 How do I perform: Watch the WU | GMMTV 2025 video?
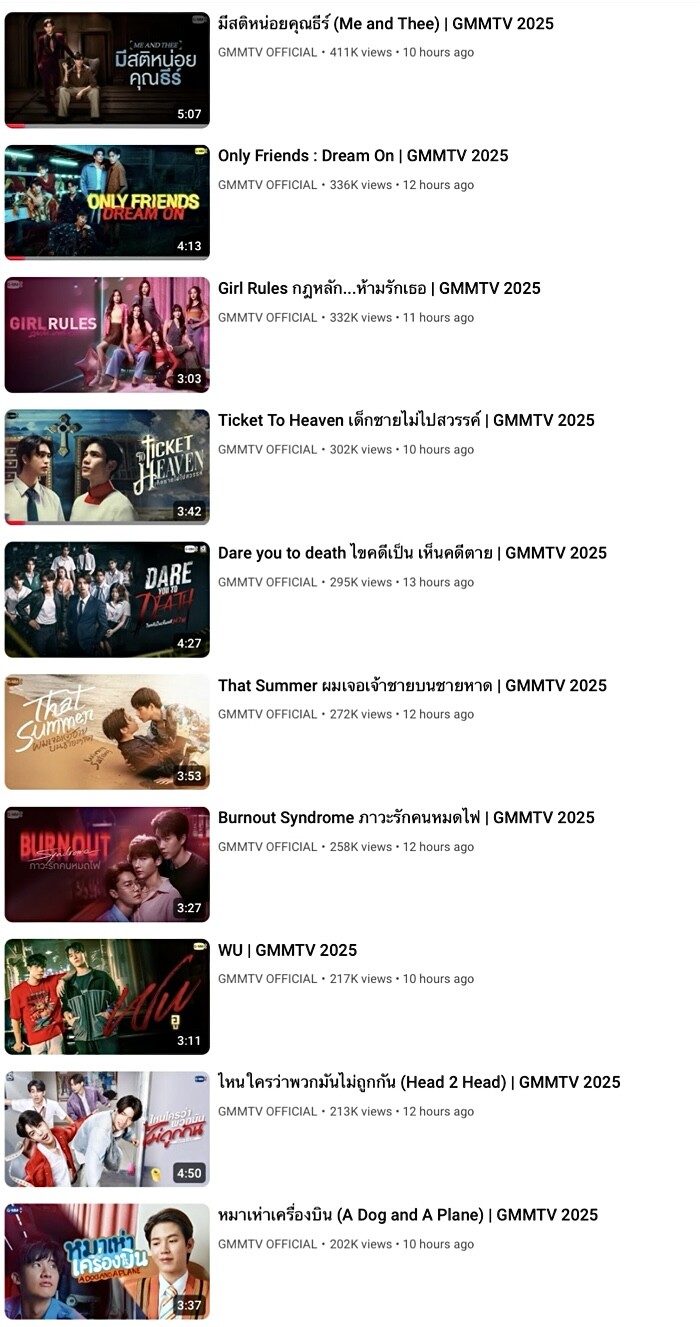click(106, 996)
